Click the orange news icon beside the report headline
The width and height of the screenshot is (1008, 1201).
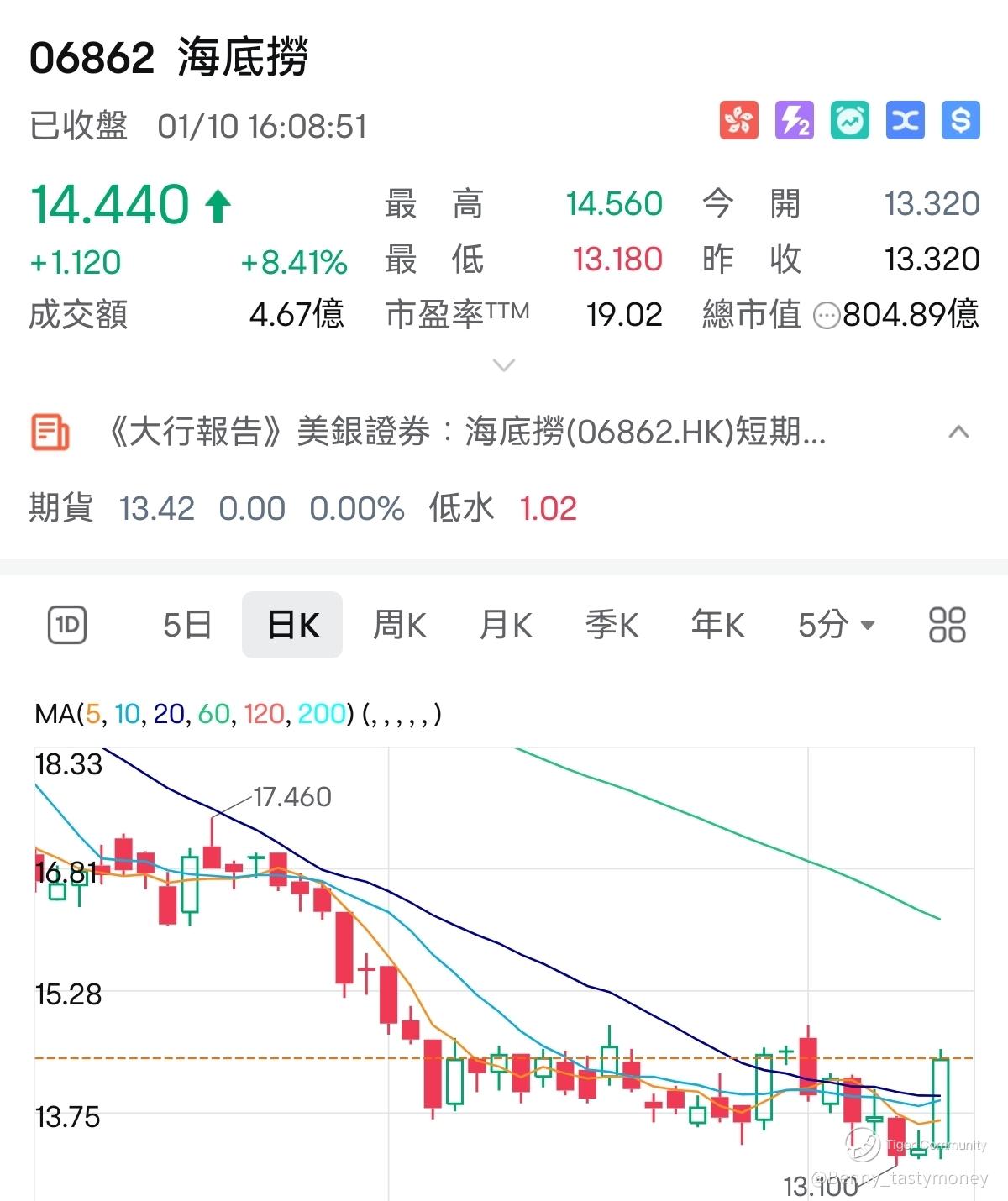tap(48, 433)
